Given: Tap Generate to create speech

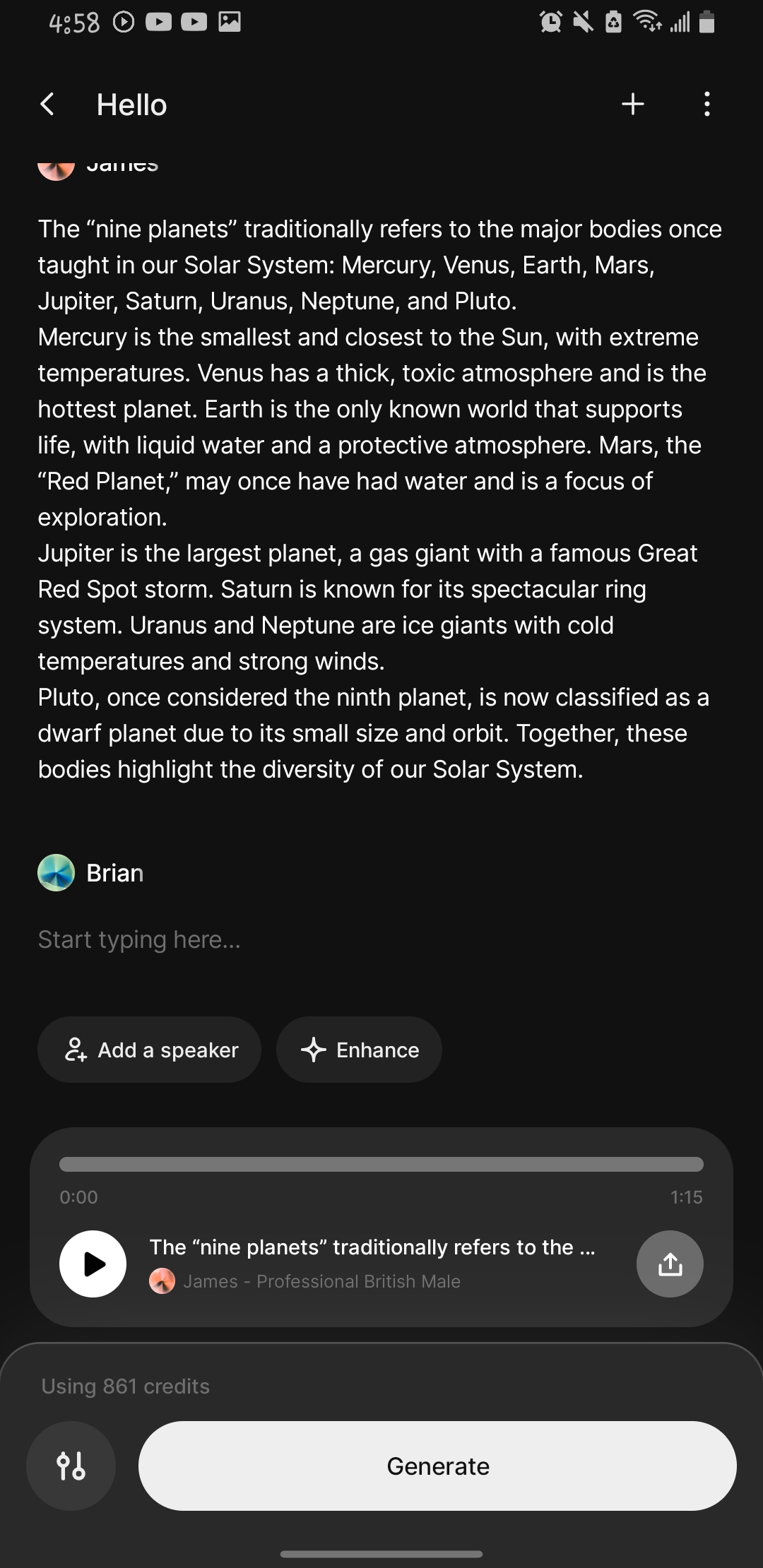Looking at the screenshot, I should pyautogui.click(x=437, y=1466).
